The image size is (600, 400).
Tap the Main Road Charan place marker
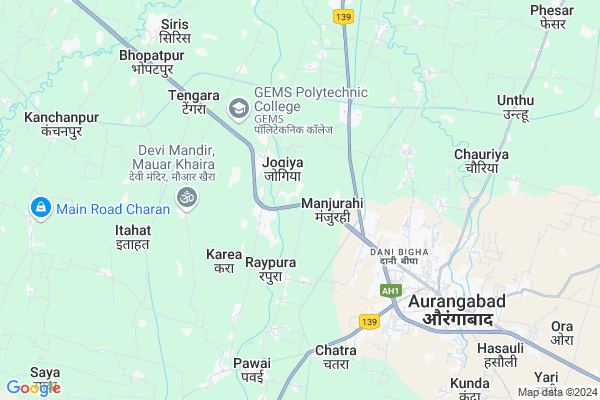coord(41,208)
